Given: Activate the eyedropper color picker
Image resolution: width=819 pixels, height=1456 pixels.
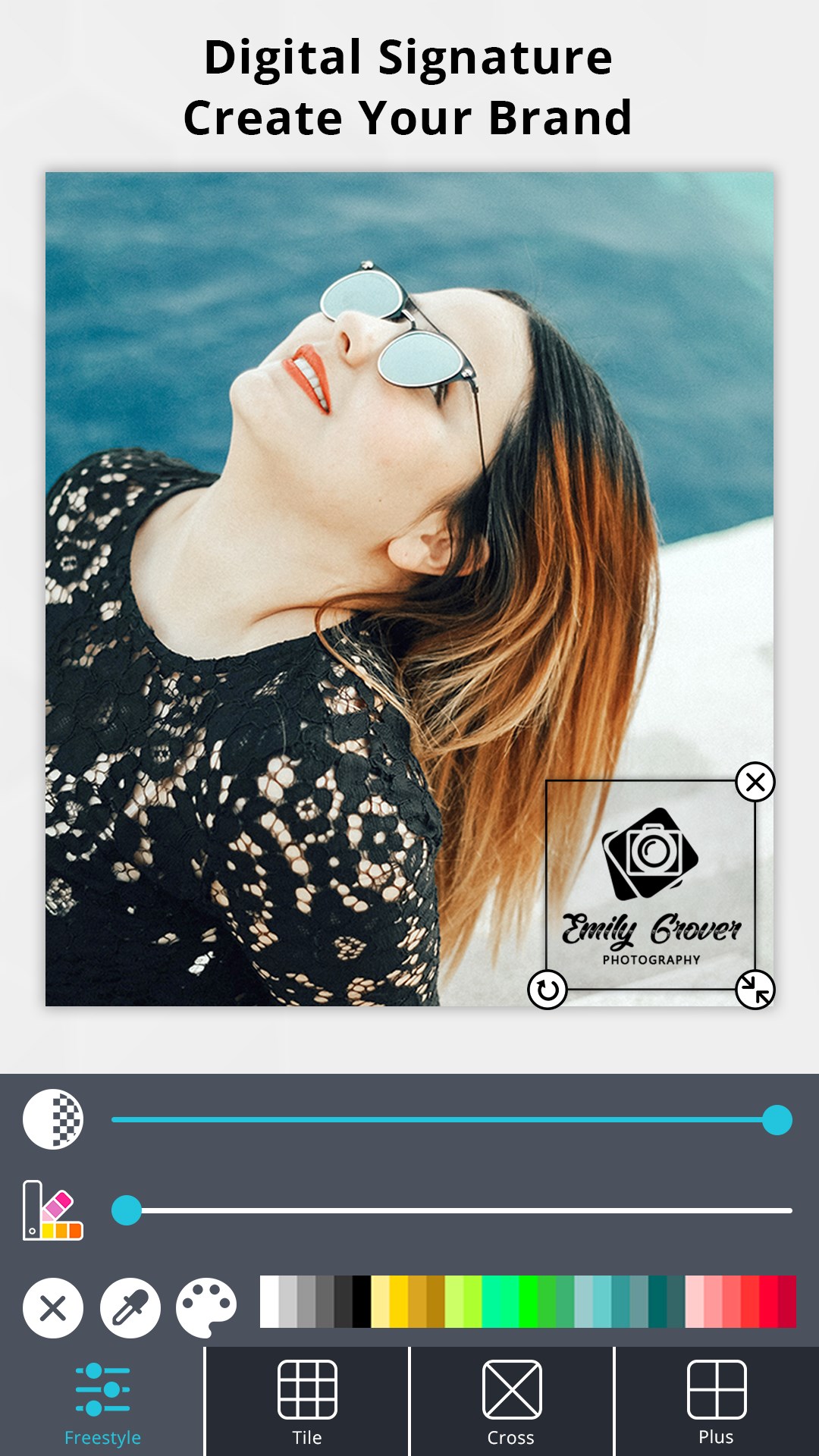Looking at the screenshot, I should pyautogui.click(x=130, y=1308).
